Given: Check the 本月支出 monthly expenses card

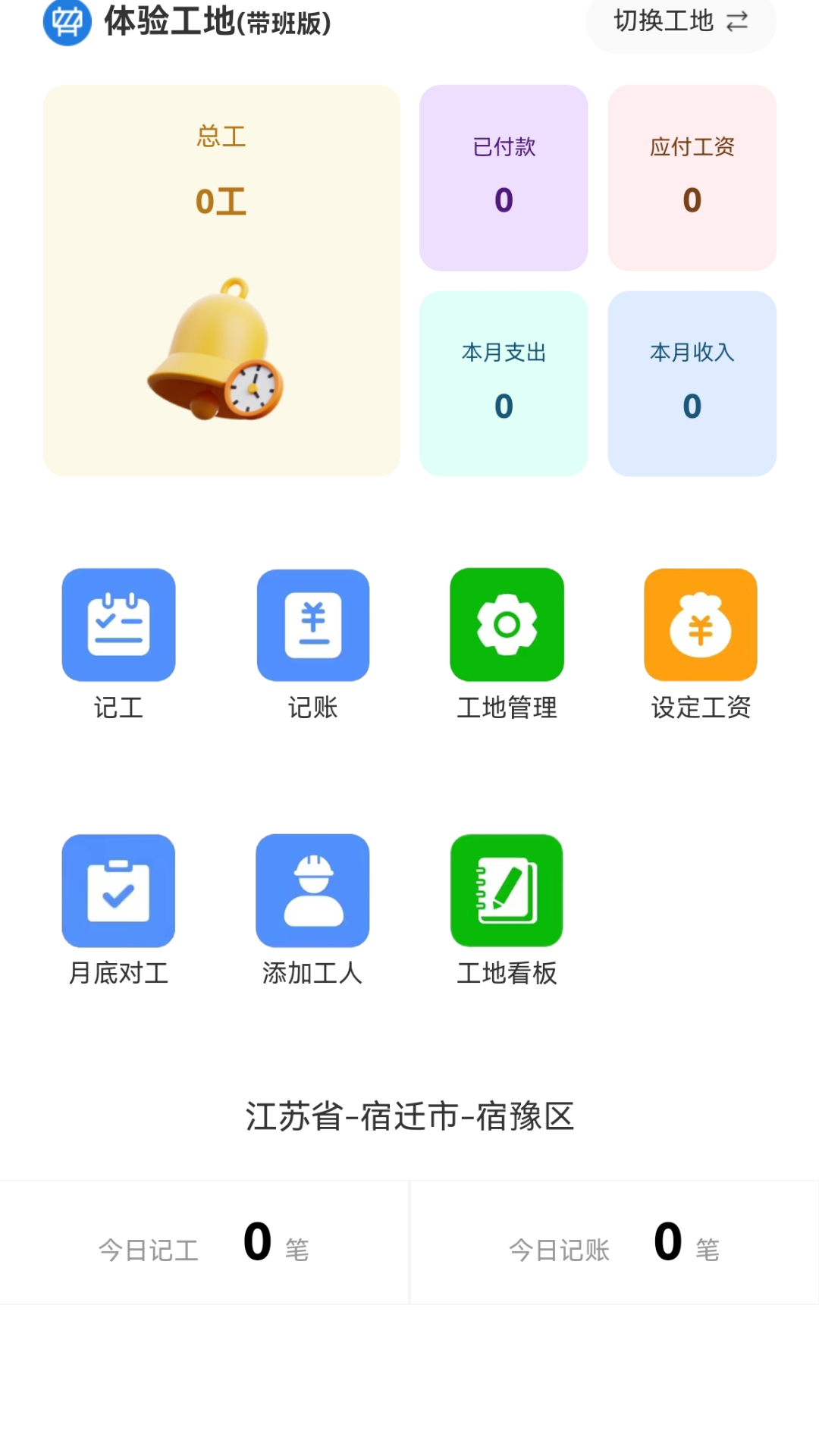Looking at the screenshot, I should (x=504, y=384).
